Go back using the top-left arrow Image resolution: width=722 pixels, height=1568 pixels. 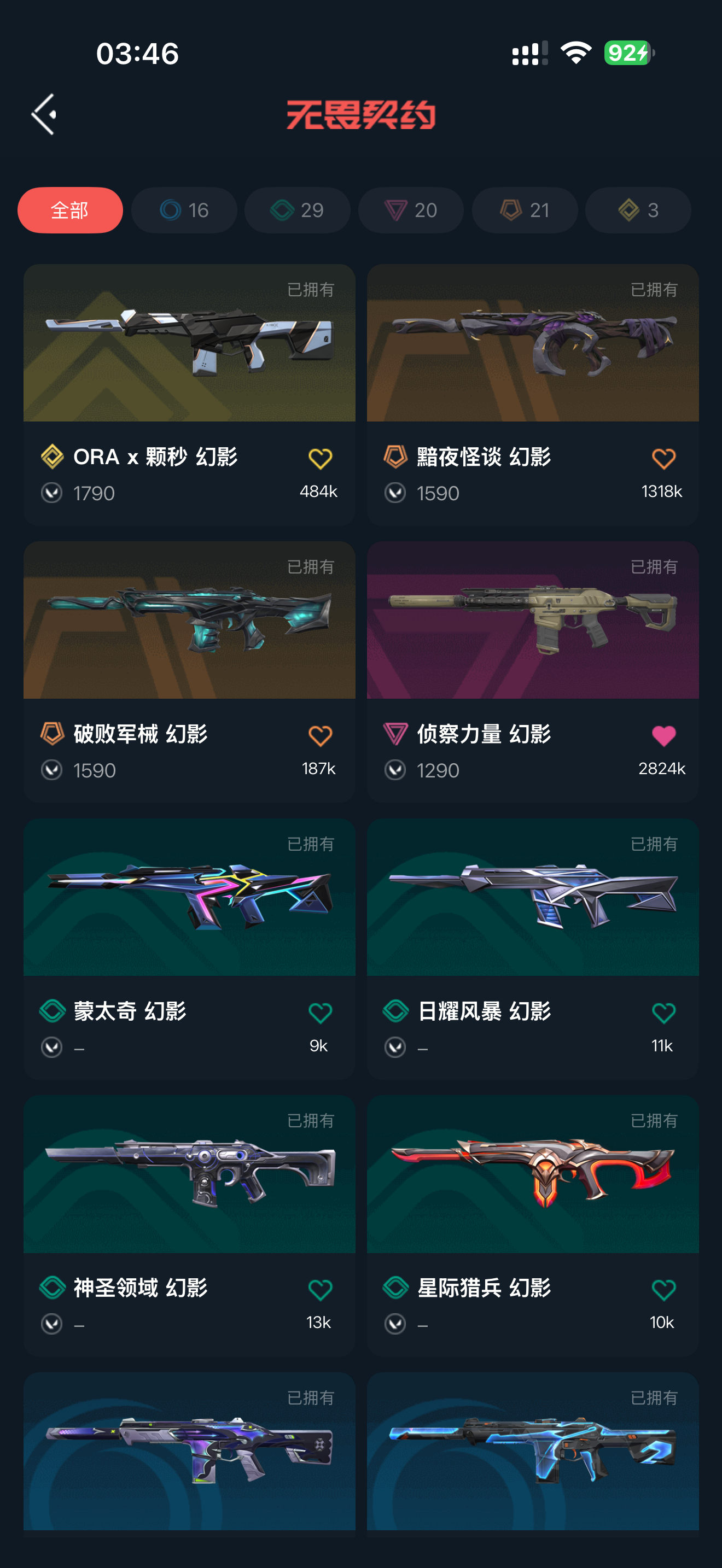coord(44,114)
